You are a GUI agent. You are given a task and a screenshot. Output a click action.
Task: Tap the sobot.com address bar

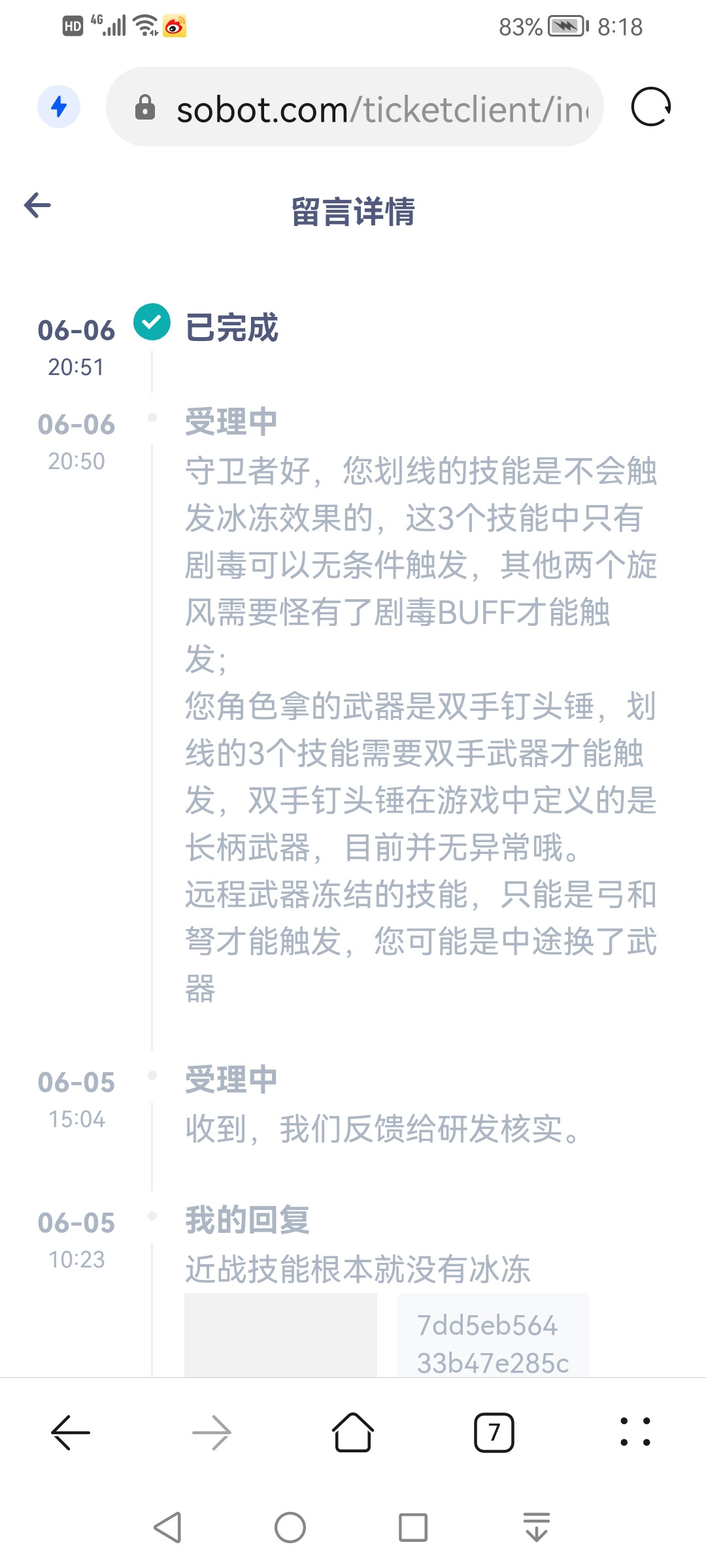354,107
